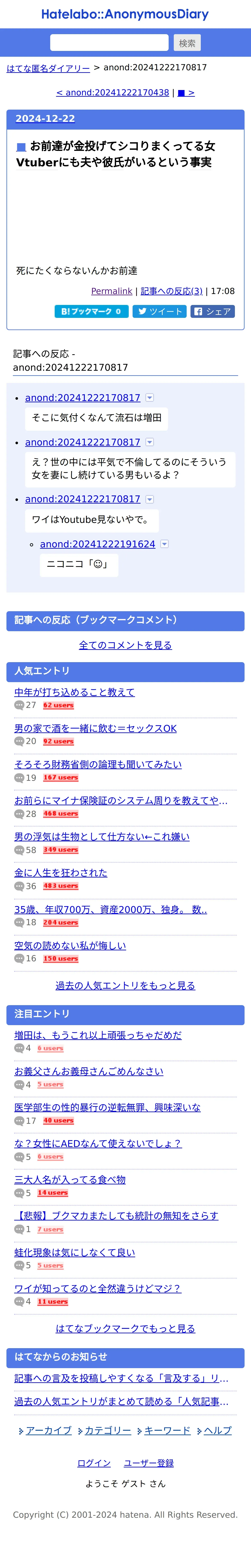Read entry 金に人生を狂わされた
The width and height of the screenshot is (251, 1568).
tap(61, 873)
